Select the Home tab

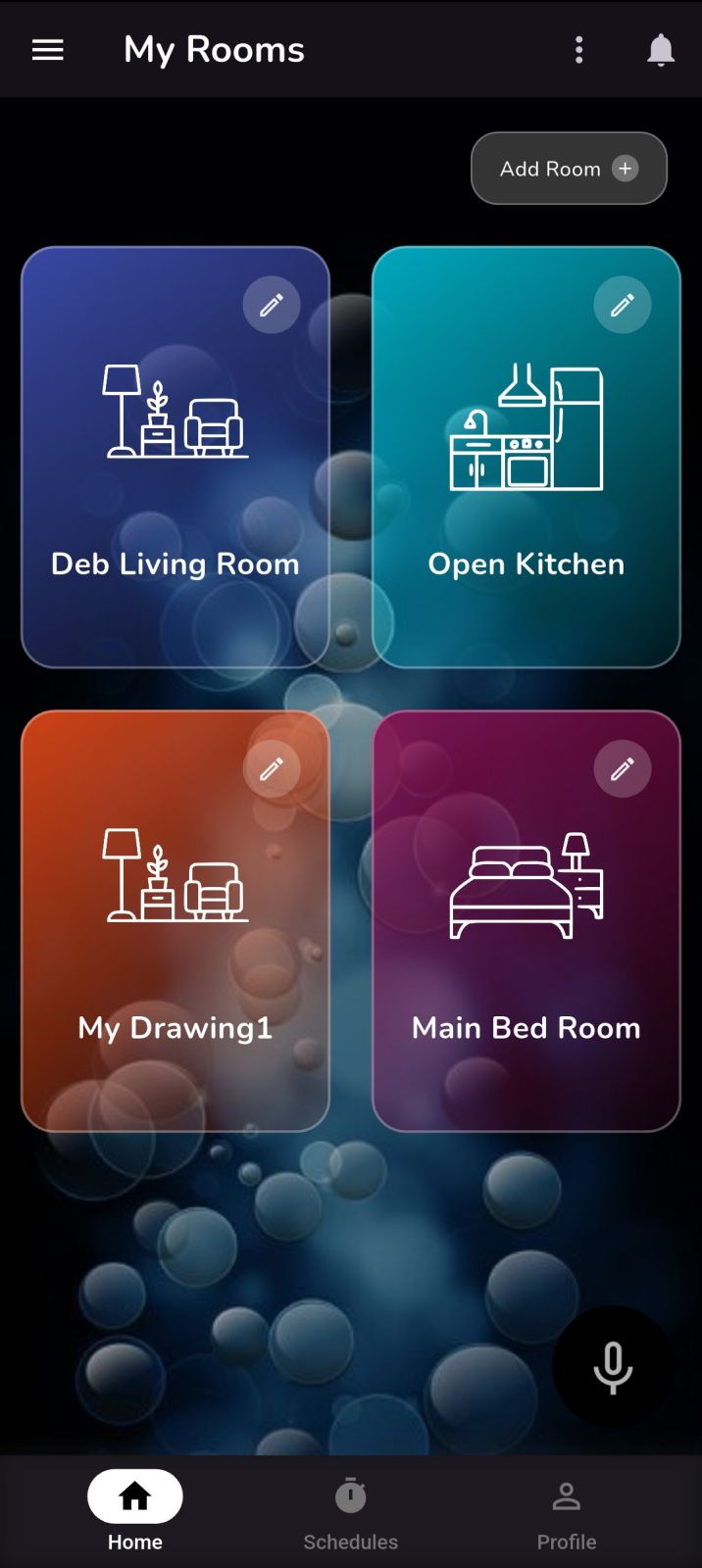(x=135, y=1510)
